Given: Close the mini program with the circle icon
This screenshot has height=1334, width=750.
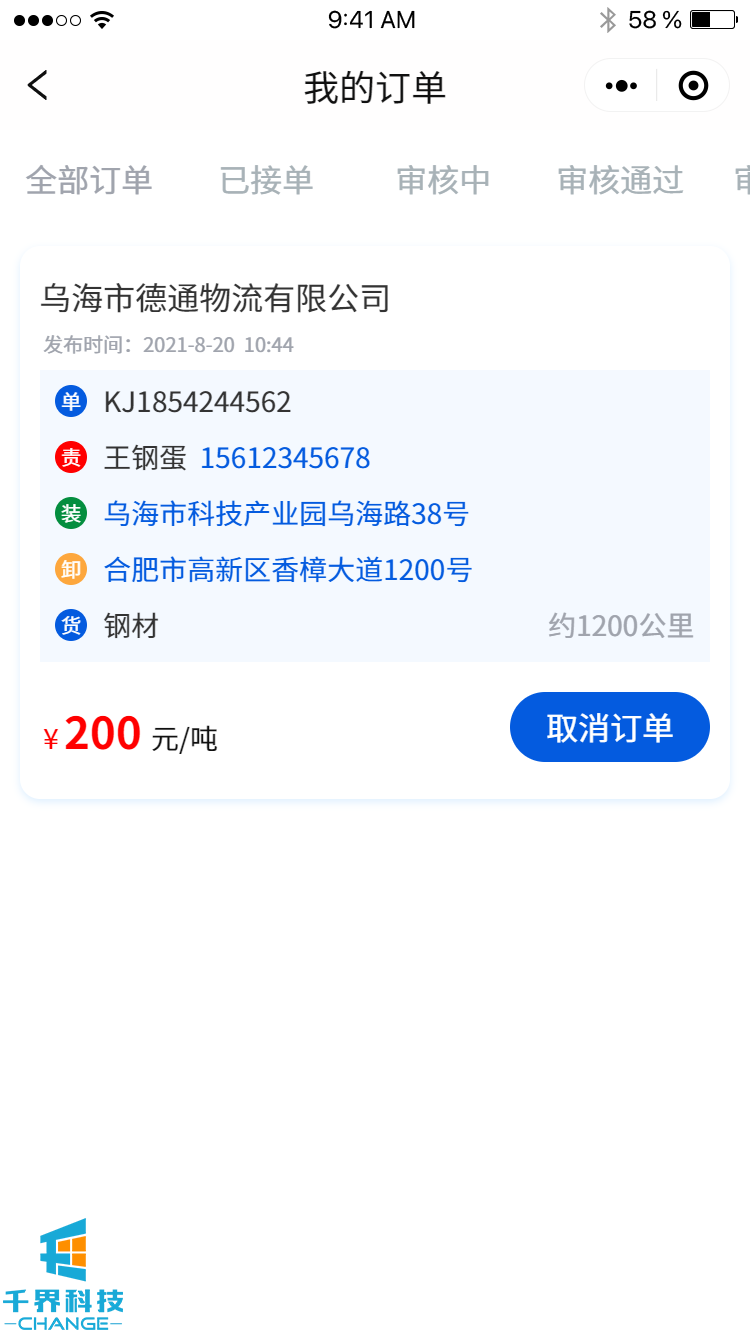Looking at the screenshot, I should [693, 86].
